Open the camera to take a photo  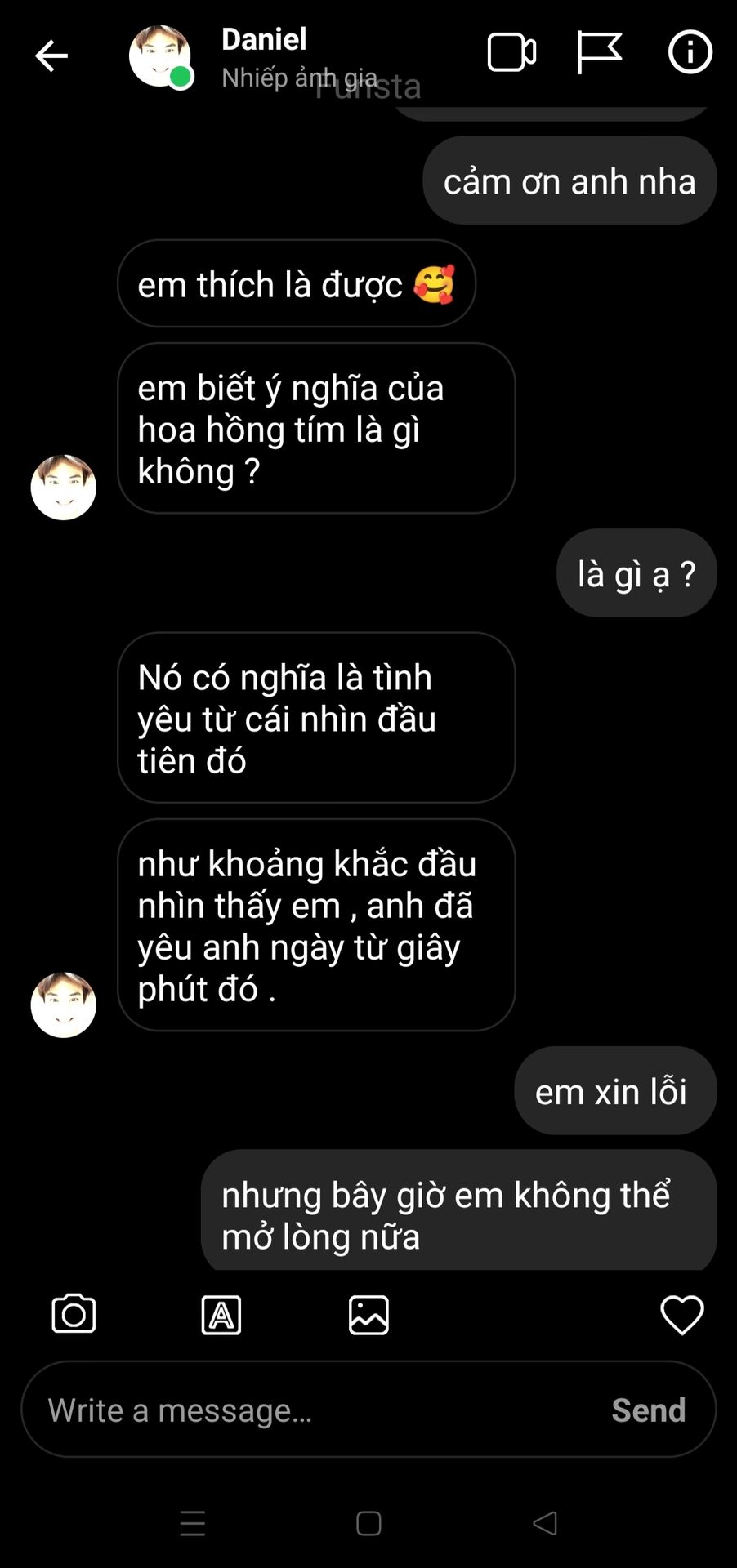point(74,1314)
